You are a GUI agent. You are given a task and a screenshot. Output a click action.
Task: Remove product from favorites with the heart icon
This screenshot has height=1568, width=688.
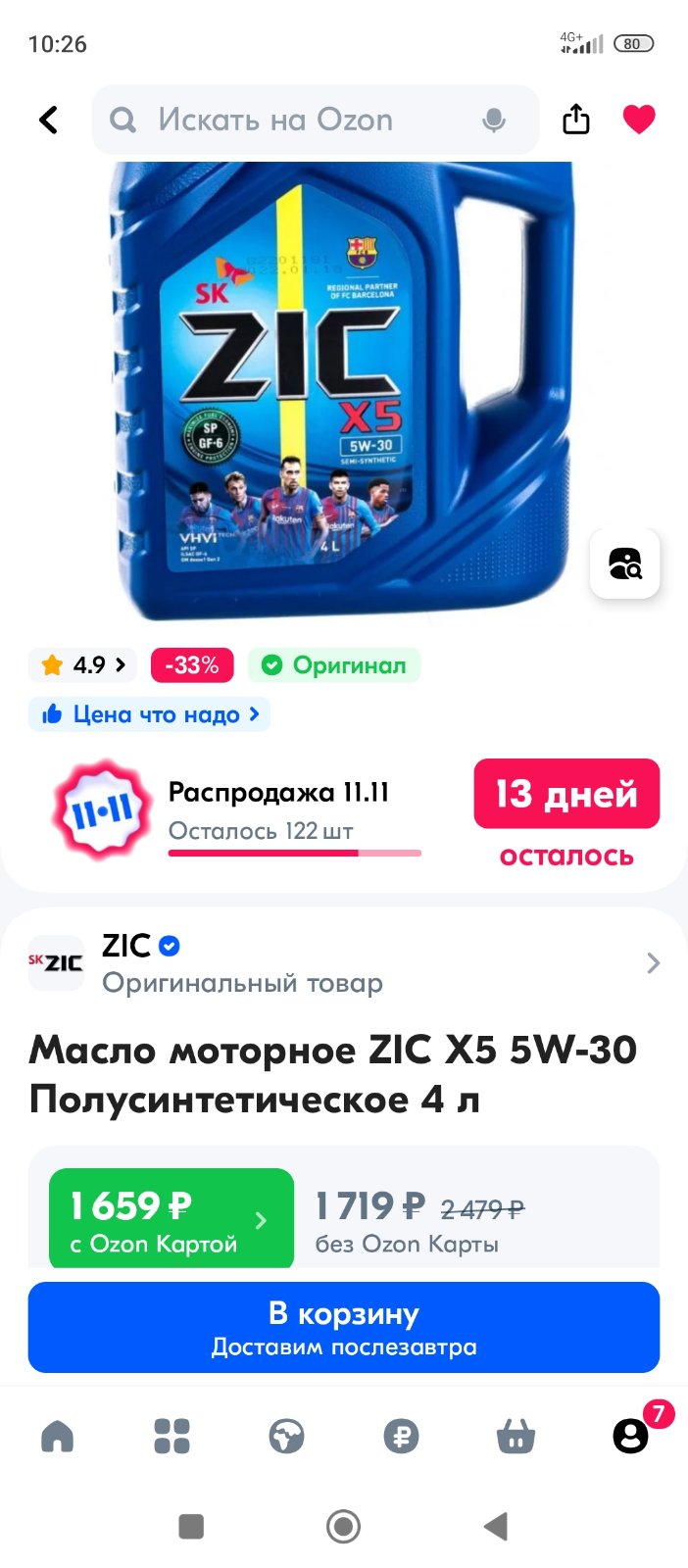pyautogui.click(x=639, y=119)
